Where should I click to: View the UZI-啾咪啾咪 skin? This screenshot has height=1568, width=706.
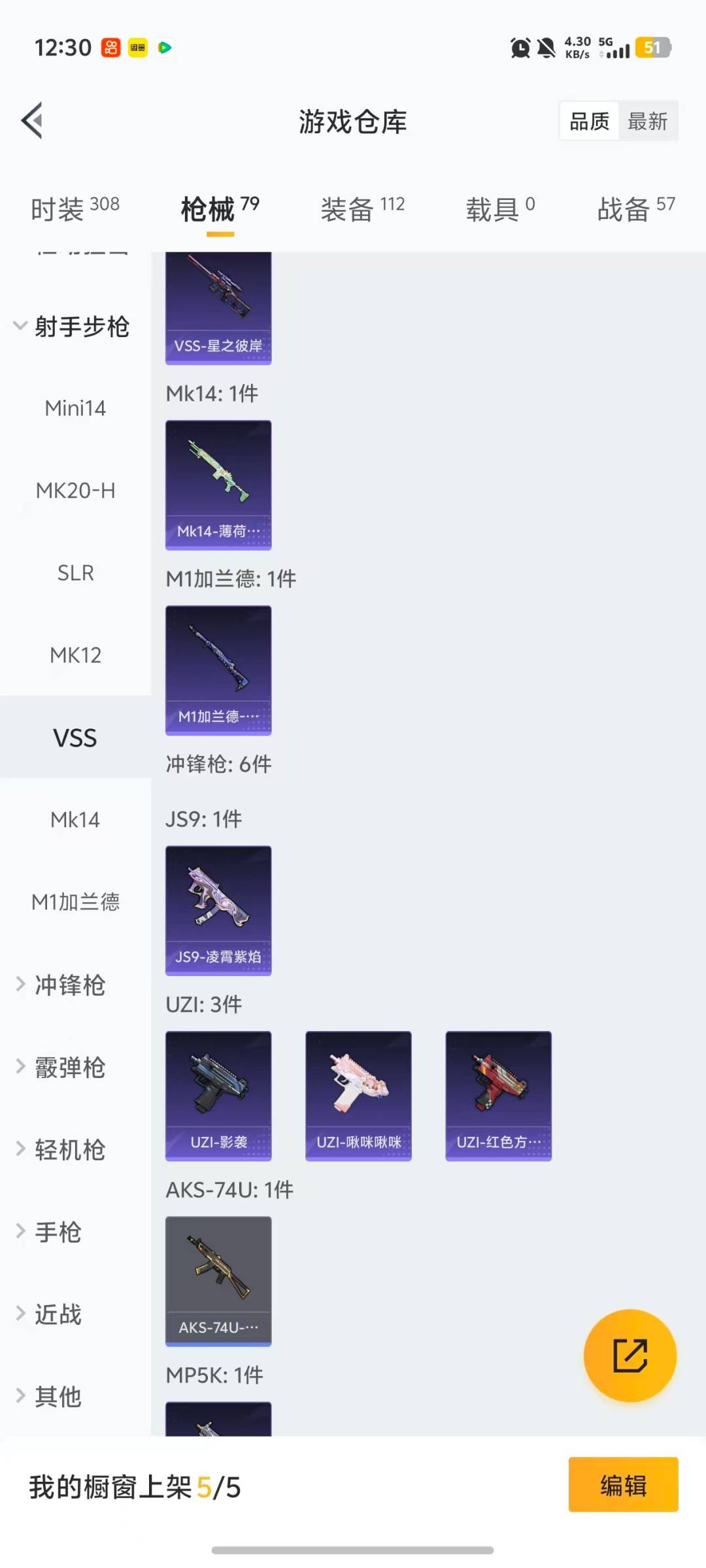pyautogui.click(x=358, y=1096)
